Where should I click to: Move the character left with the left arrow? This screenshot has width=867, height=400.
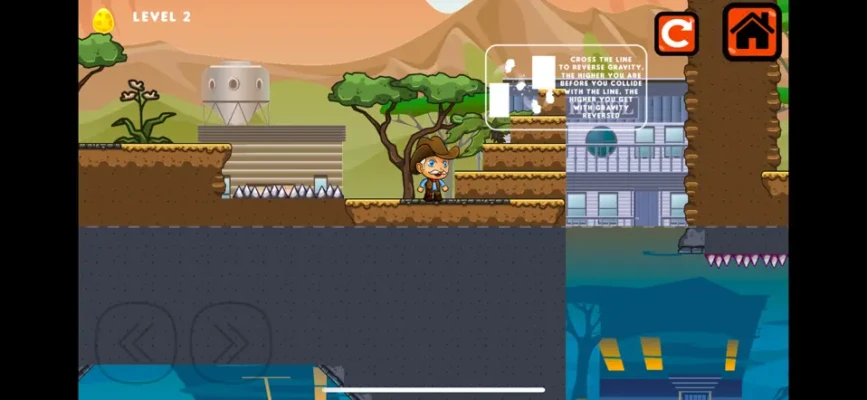point(136,343)
